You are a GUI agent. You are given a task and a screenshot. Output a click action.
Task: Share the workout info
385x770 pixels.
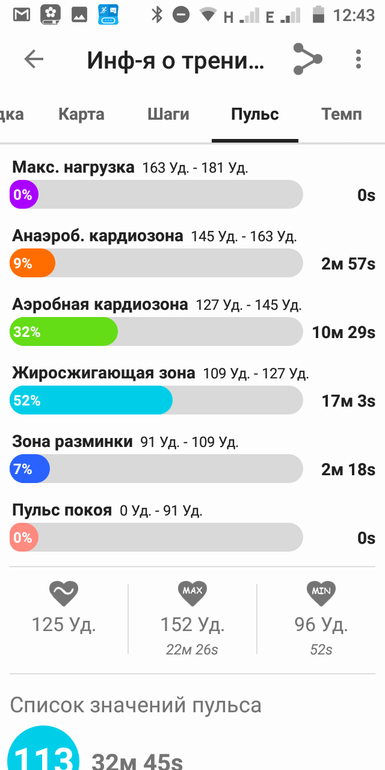click(307, 59)
